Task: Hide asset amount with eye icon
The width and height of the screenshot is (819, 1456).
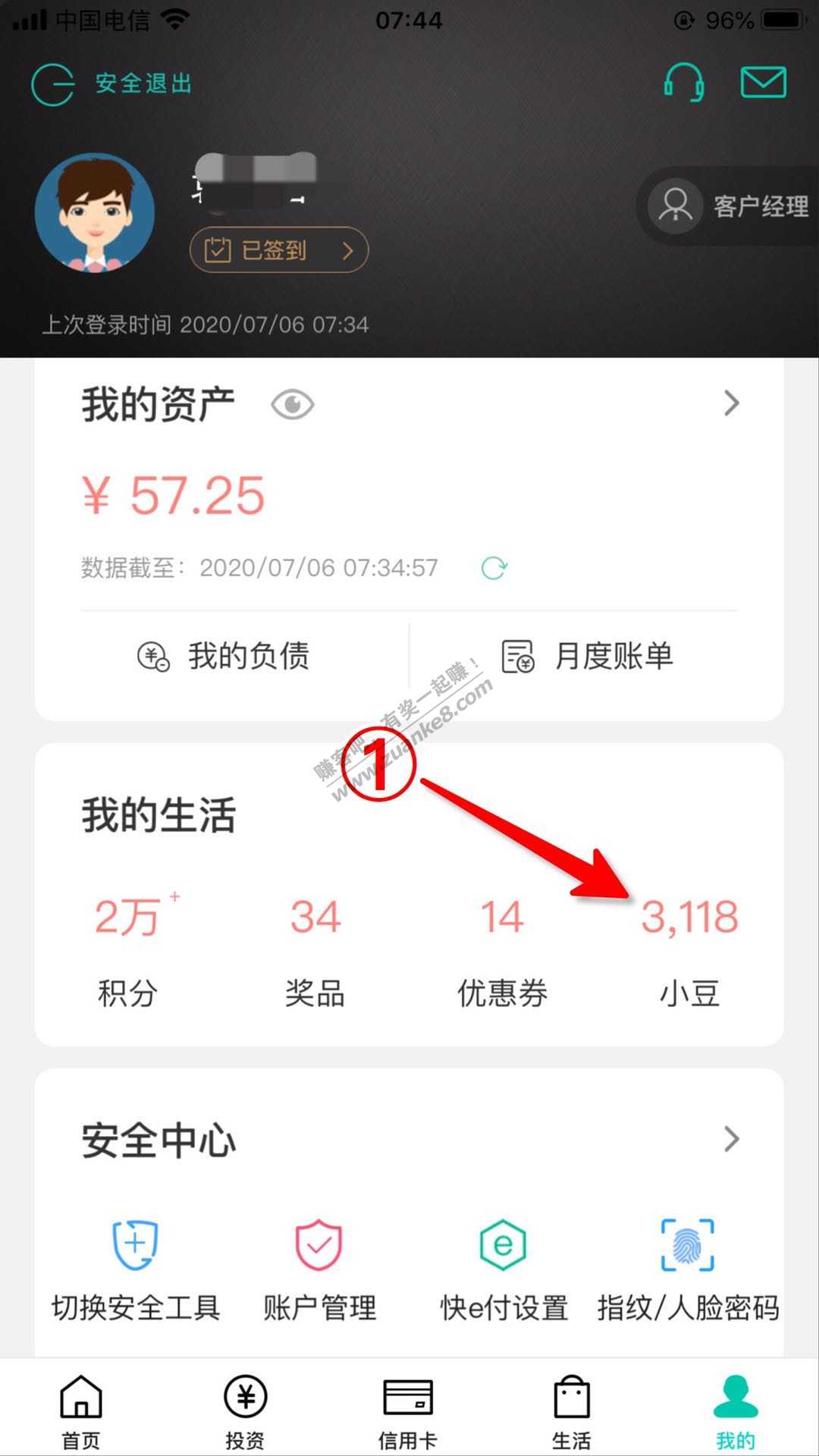Action: tap(293, 404)
